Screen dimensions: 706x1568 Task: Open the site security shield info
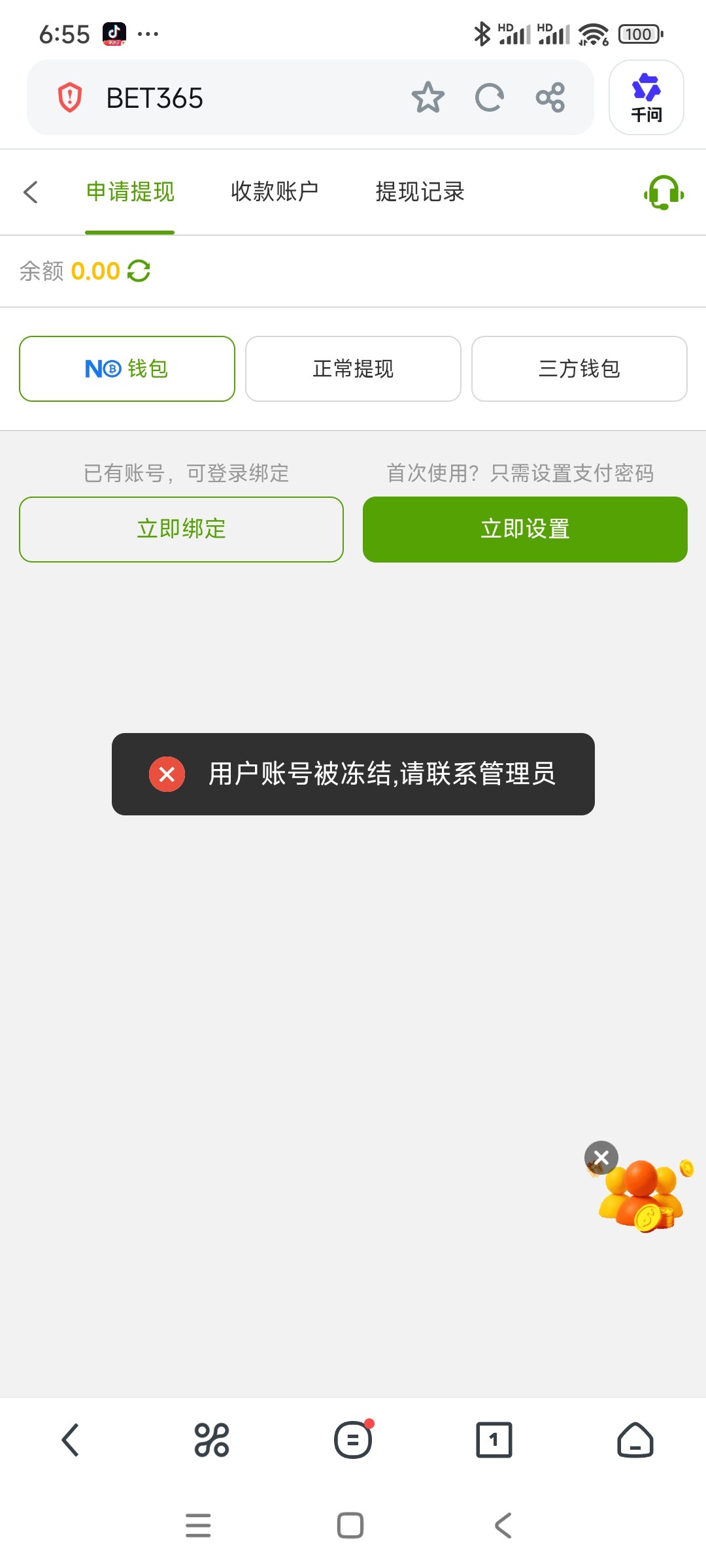[x=70, y=98]
